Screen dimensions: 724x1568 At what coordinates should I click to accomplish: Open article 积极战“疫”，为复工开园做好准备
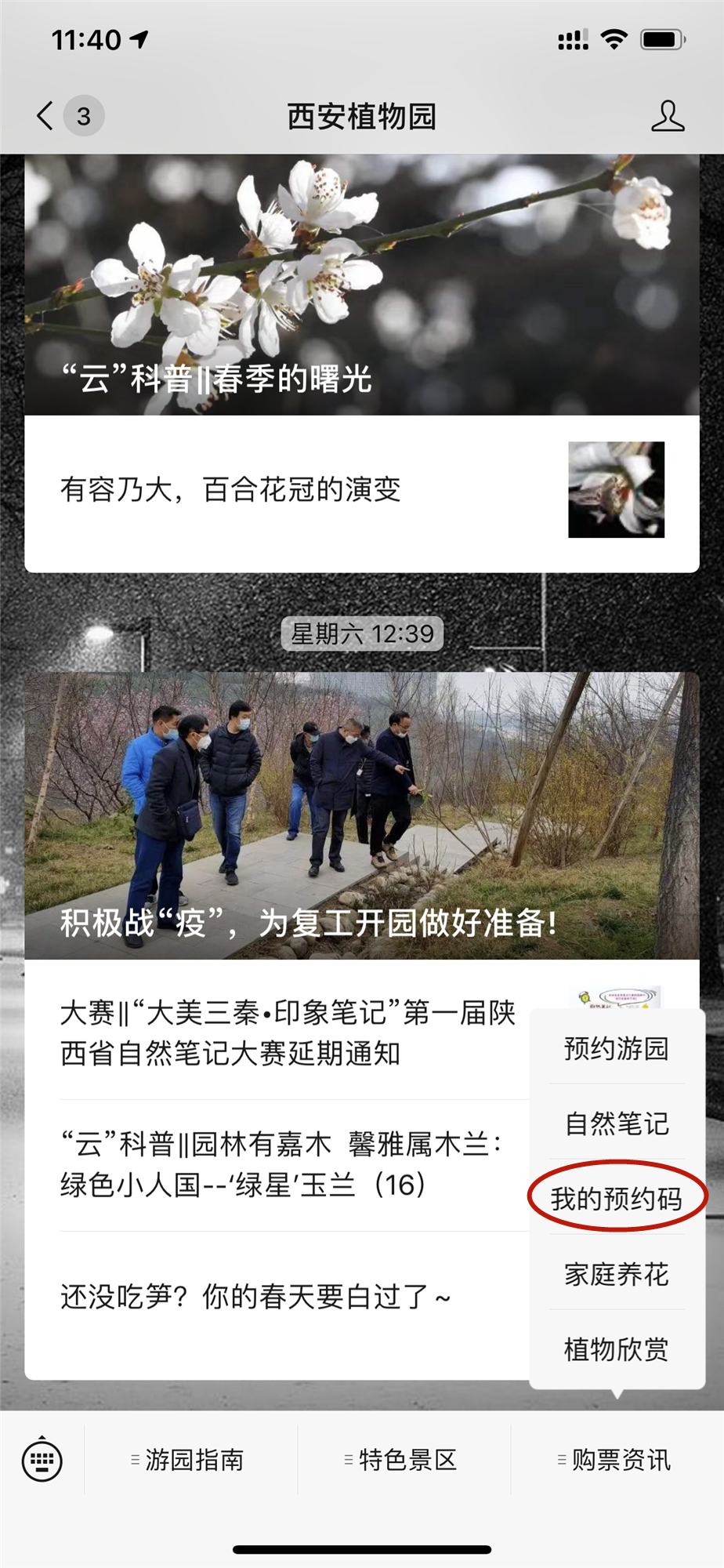(361, 815)
